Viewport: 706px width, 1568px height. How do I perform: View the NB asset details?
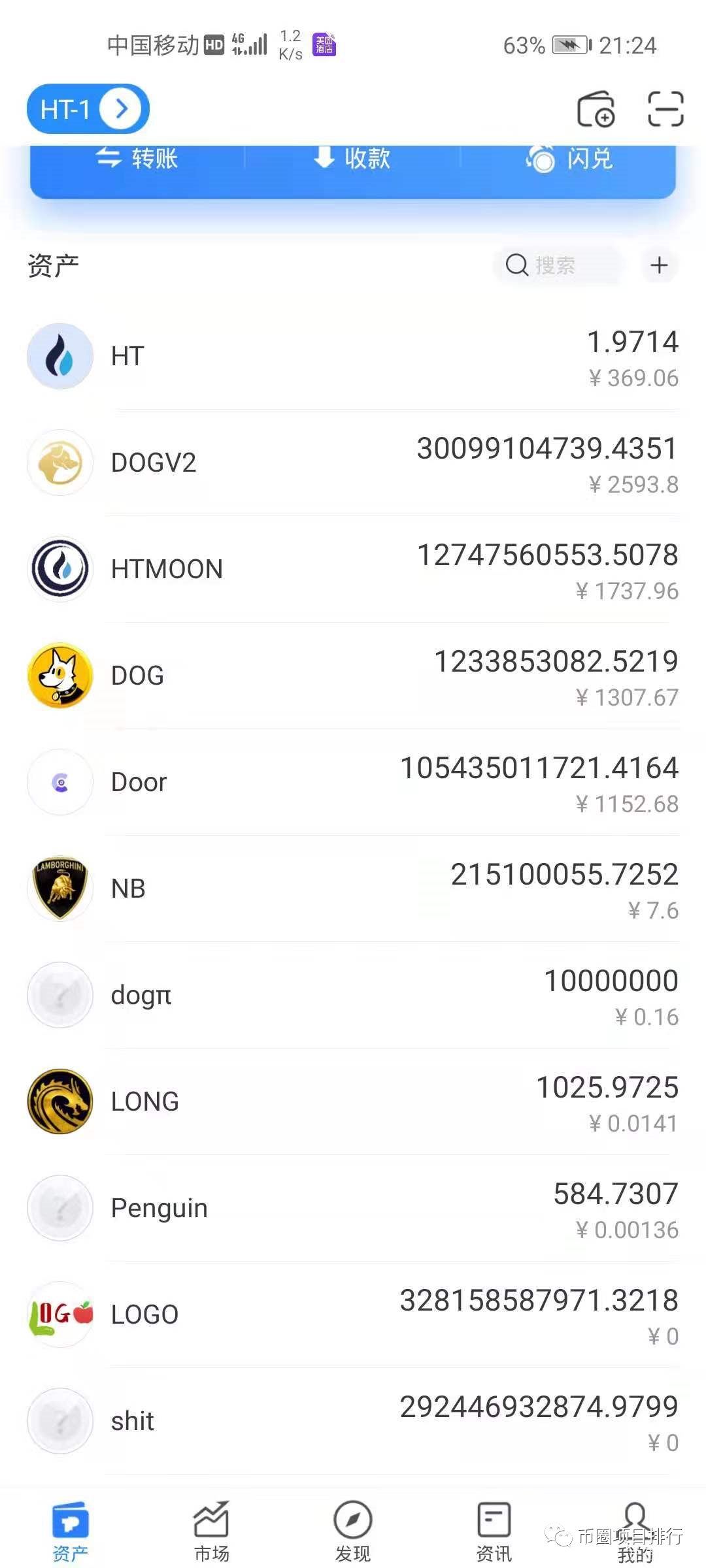tap(353, 889)
